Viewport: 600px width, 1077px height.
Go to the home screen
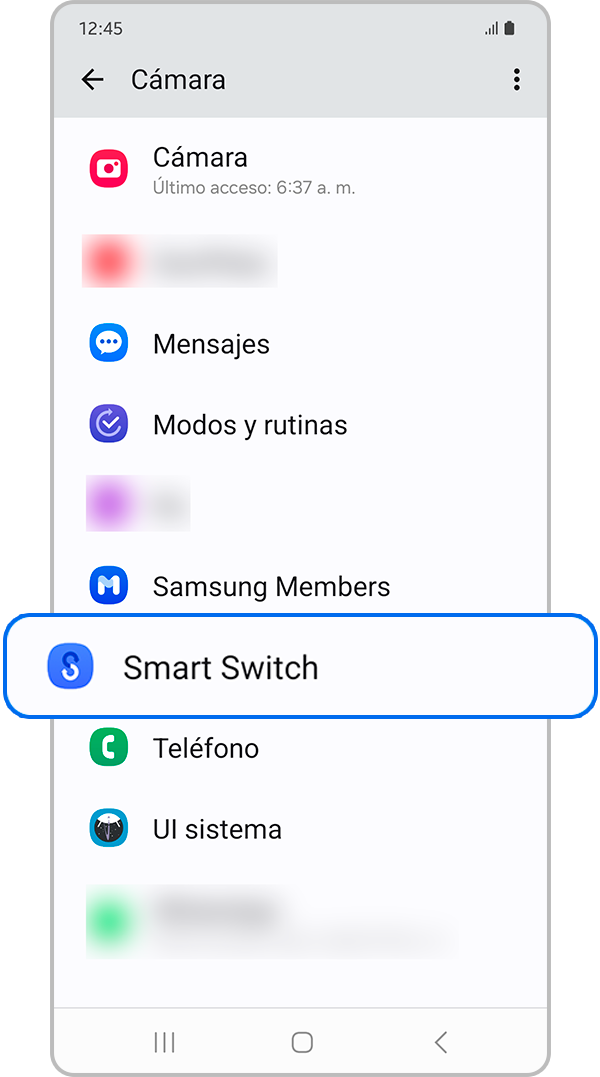click(x=302, y=1043)
